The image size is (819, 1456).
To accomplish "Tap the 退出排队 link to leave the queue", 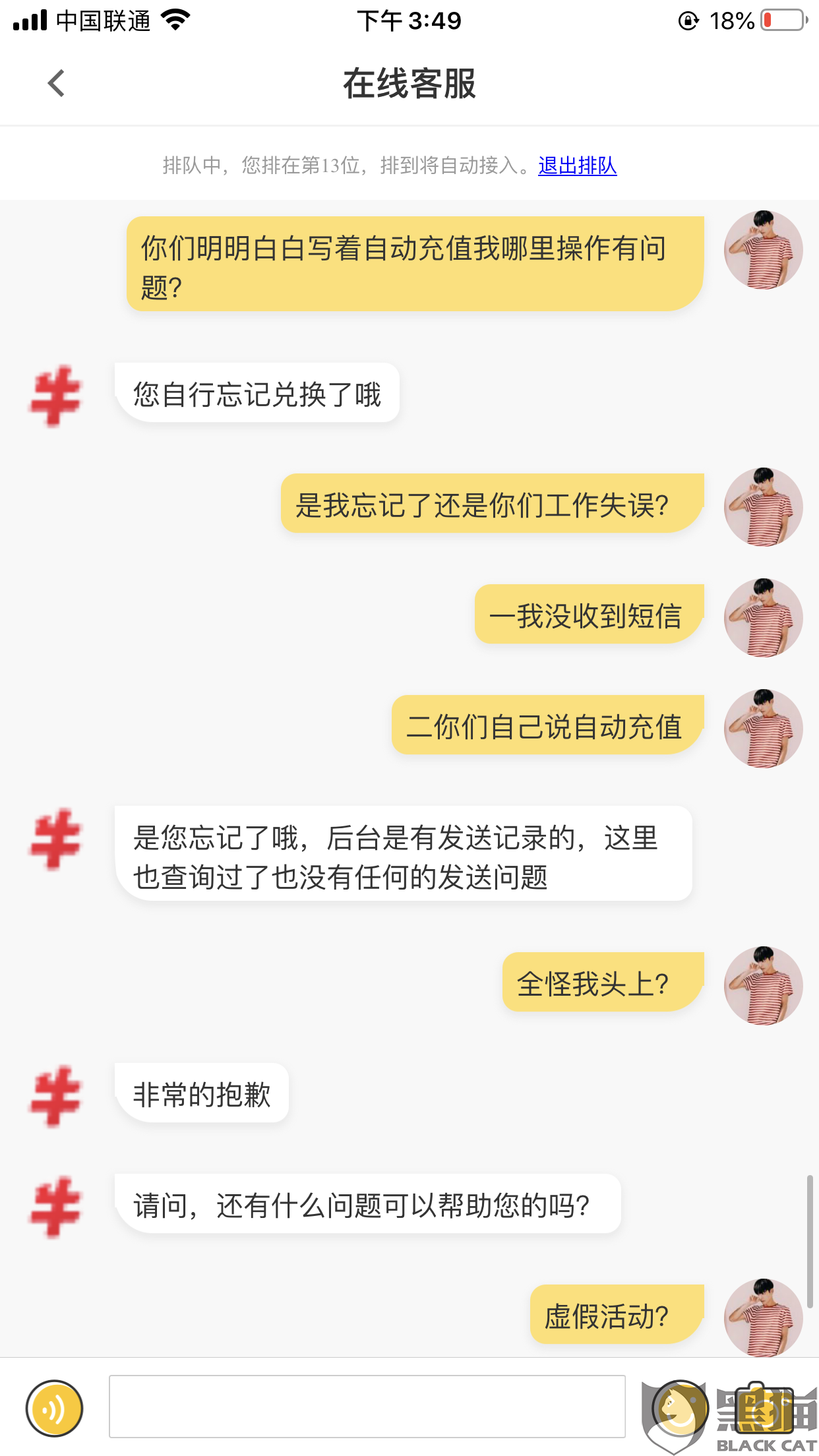I will (x=577, y=165).
